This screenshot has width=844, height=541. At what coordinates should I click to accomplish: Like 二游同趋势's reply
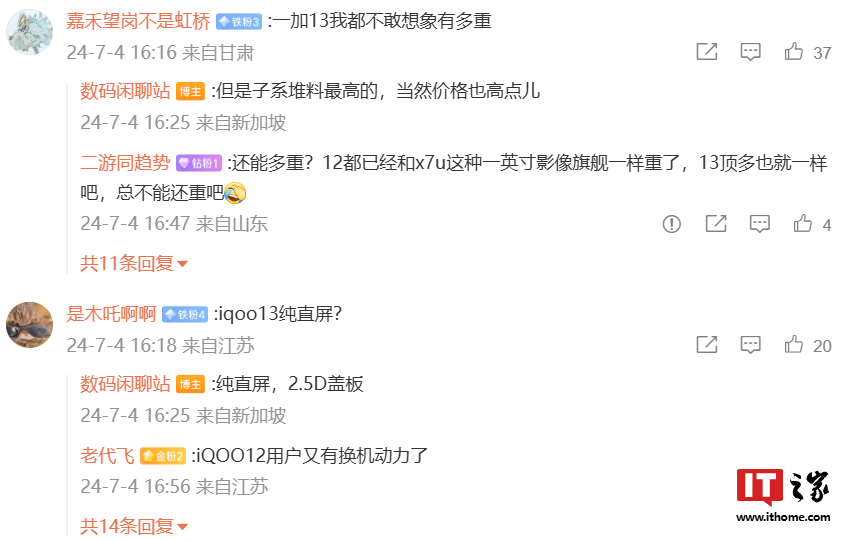(803, 224)
